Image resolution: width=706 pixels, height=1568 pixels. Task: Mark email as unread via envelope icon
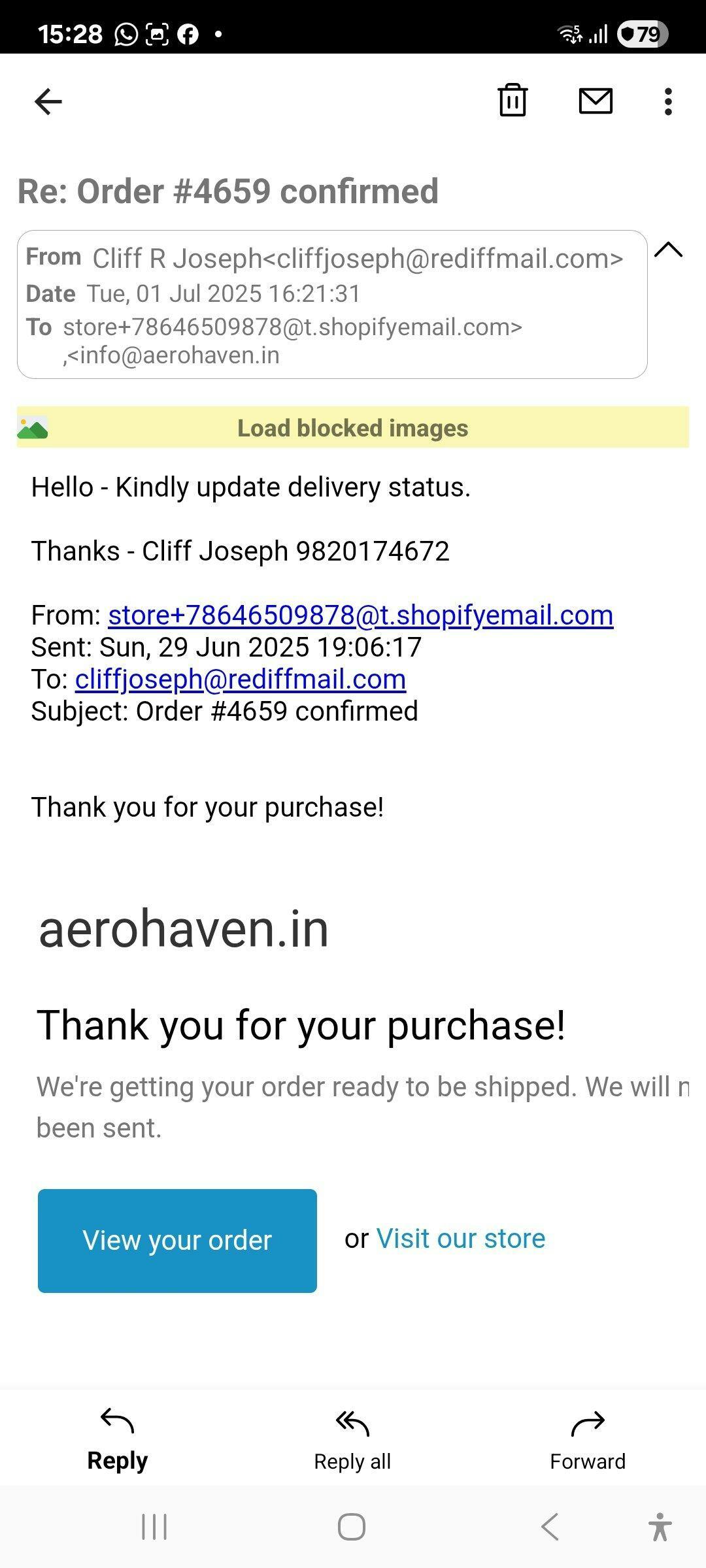[596, 101]
